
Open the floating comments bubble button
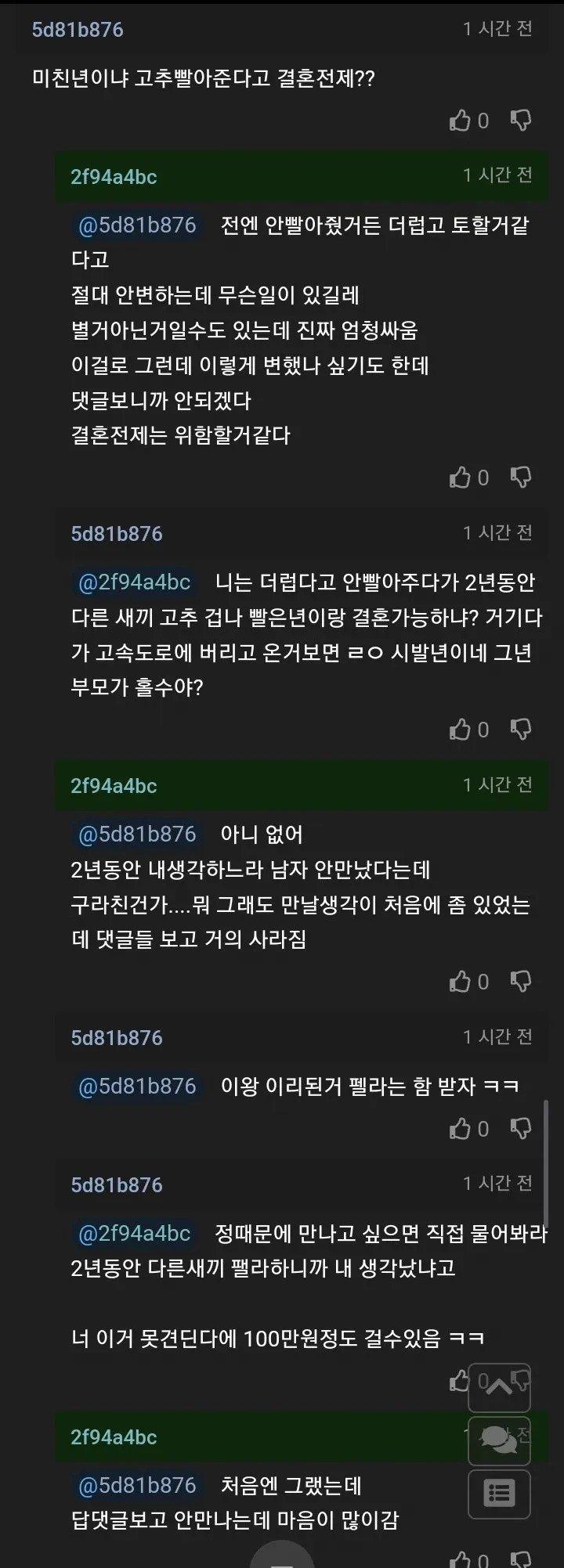499,1440
